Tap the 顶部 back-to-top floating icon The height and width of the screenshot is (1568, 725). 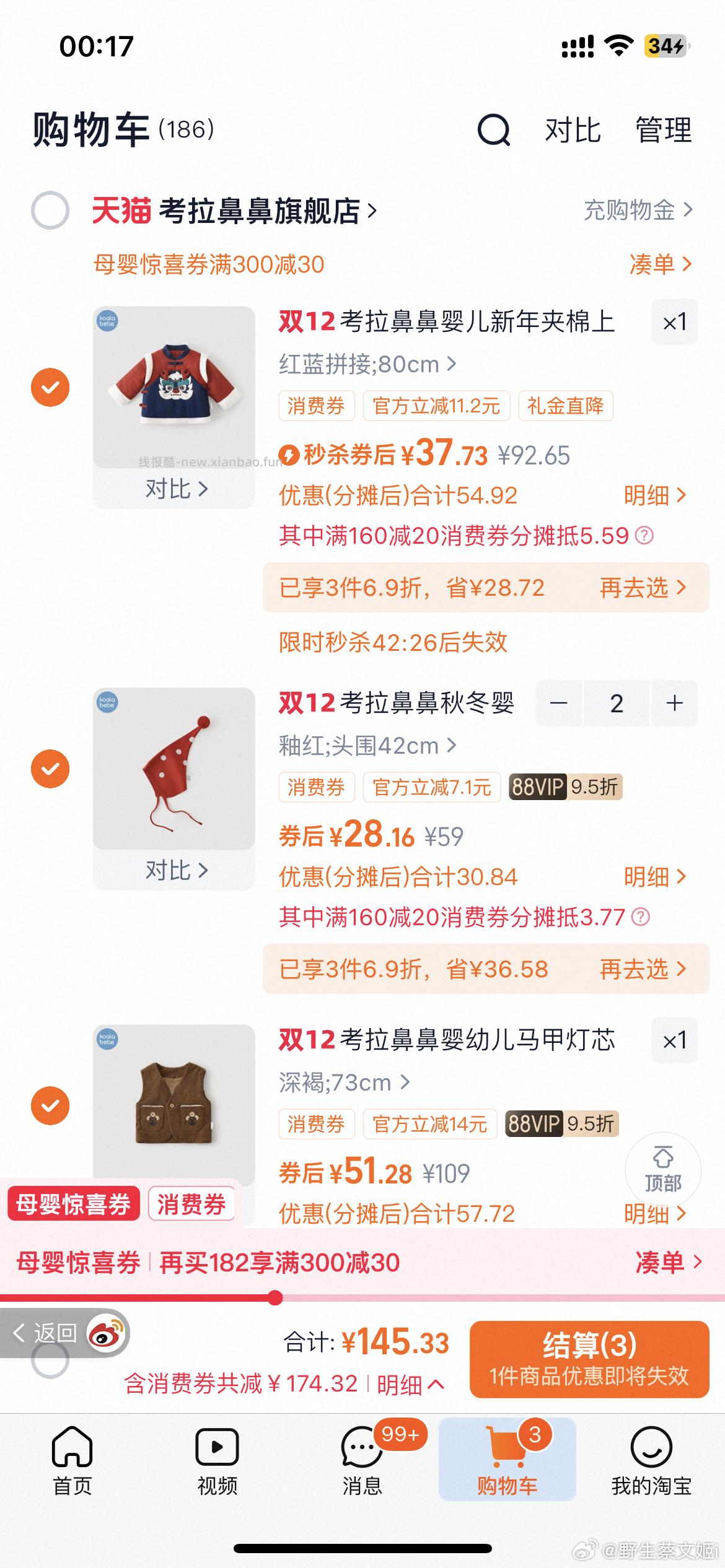[663, 1170]
